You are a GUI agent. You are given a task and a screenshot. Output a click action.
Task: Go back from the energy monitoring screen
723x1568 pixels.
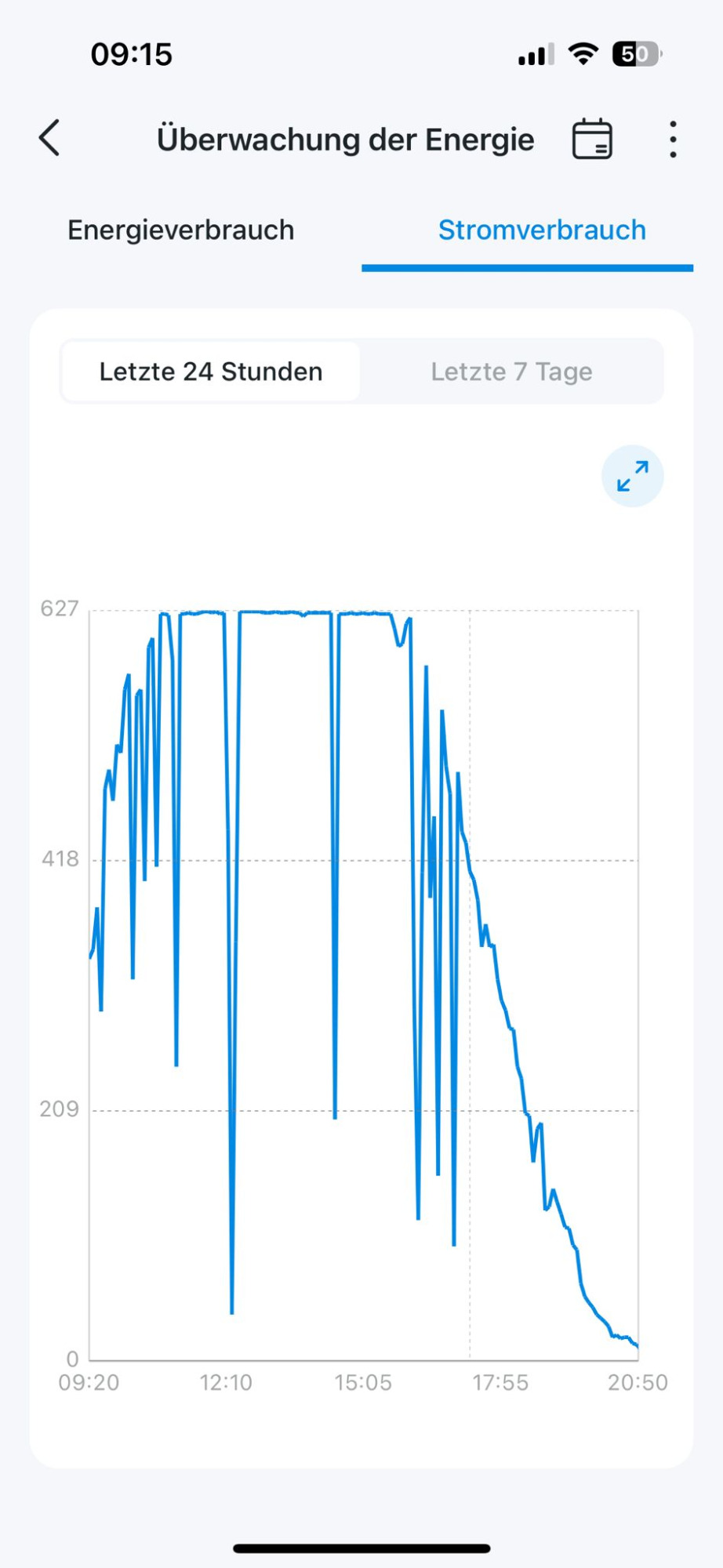pos(49,139)
